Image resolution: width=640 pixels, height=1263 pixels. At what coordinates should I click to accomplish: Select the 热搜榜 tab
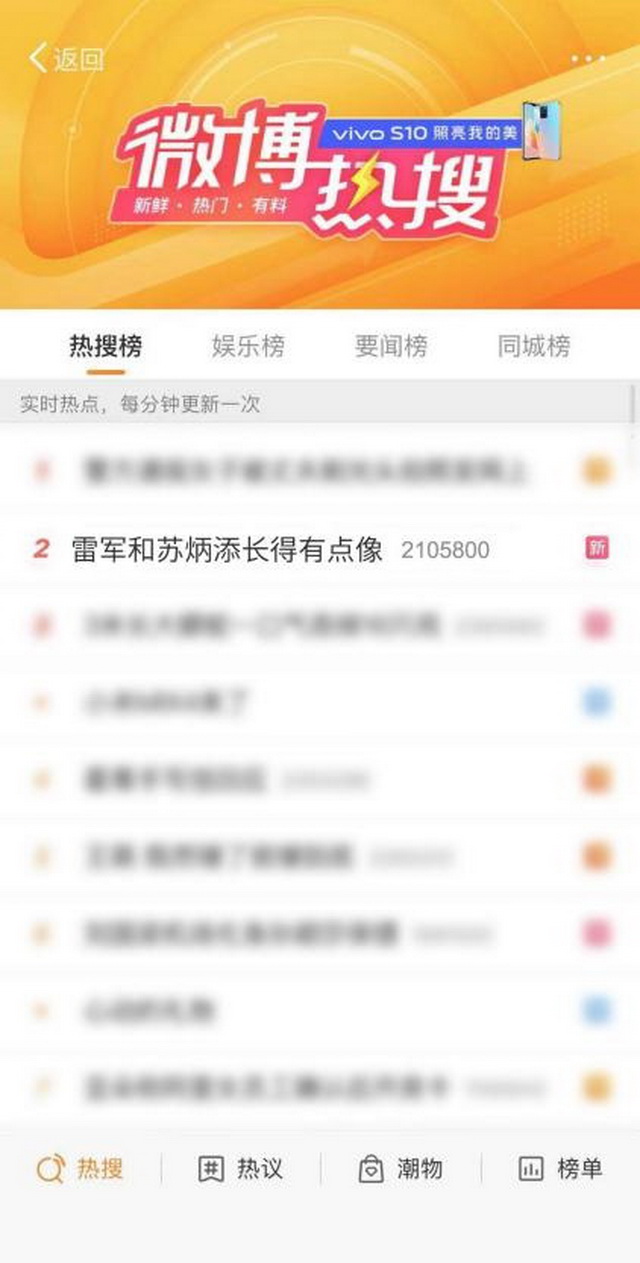coord(105,347)
